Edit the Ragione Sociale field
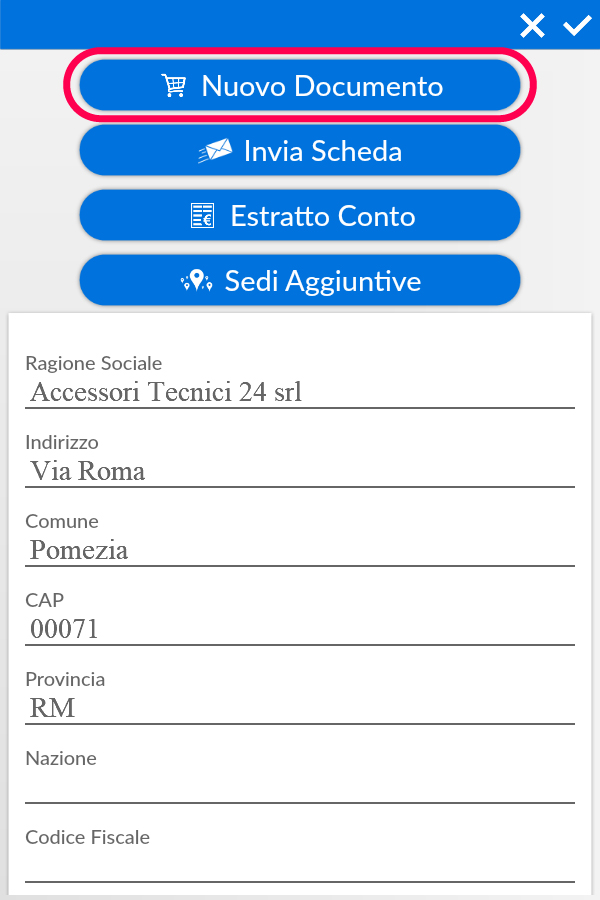Image resolution: width=600 pixels, height=900 pixels. click(300, 392)
